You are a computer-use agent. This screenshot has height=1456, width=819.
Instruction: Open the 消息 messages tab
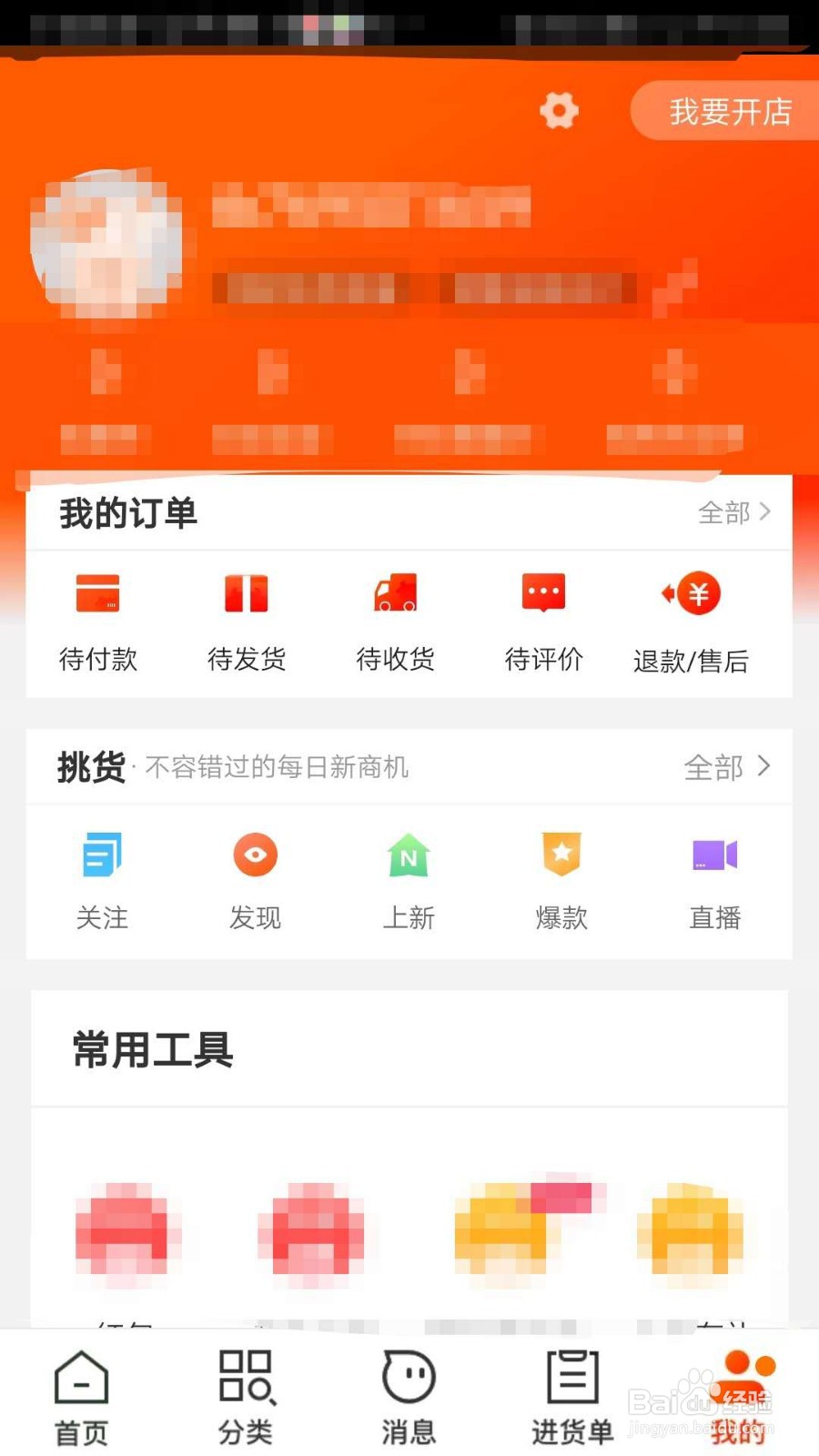(409, 1397)
